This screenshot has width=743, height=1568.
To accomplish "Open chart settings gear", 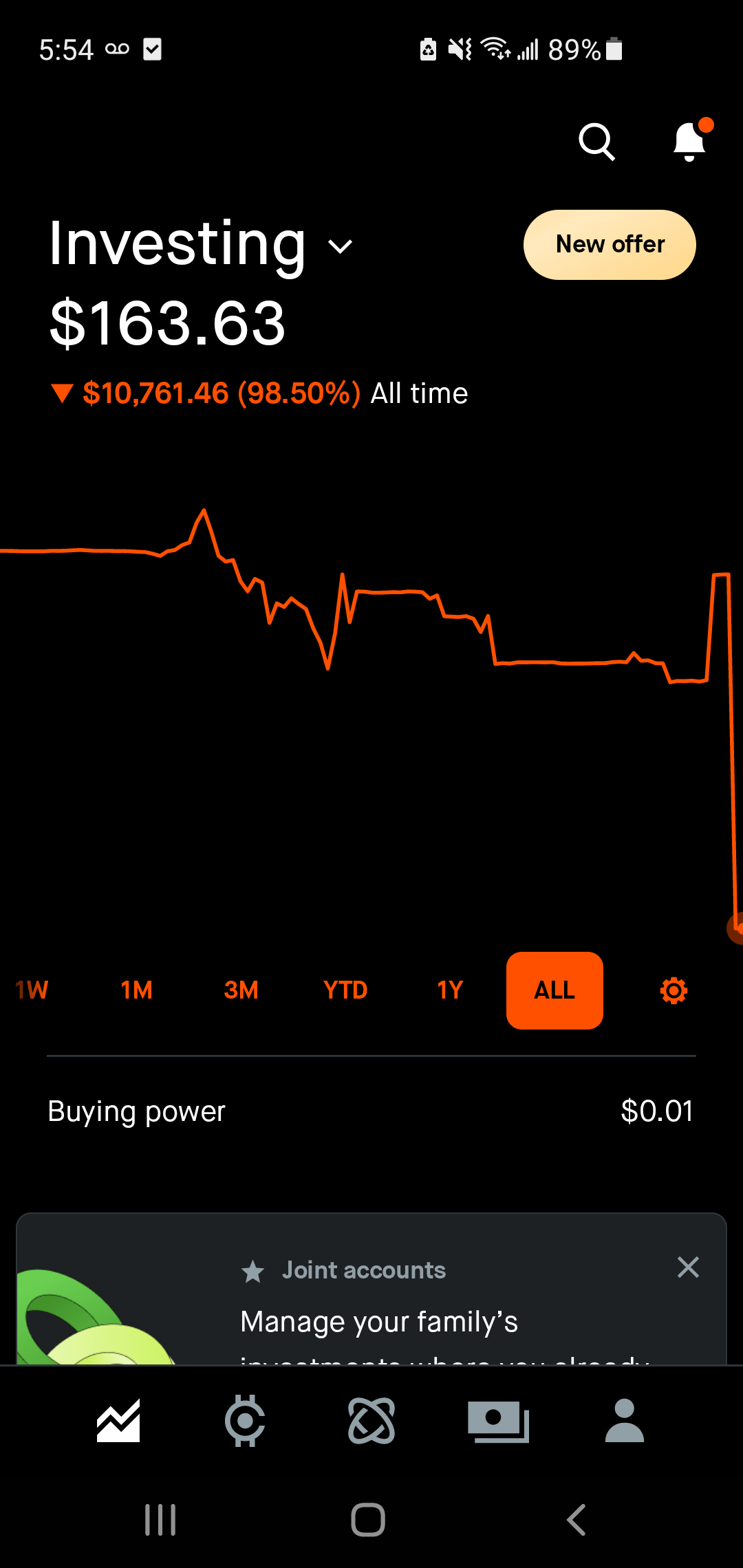I will click(674, 990).
